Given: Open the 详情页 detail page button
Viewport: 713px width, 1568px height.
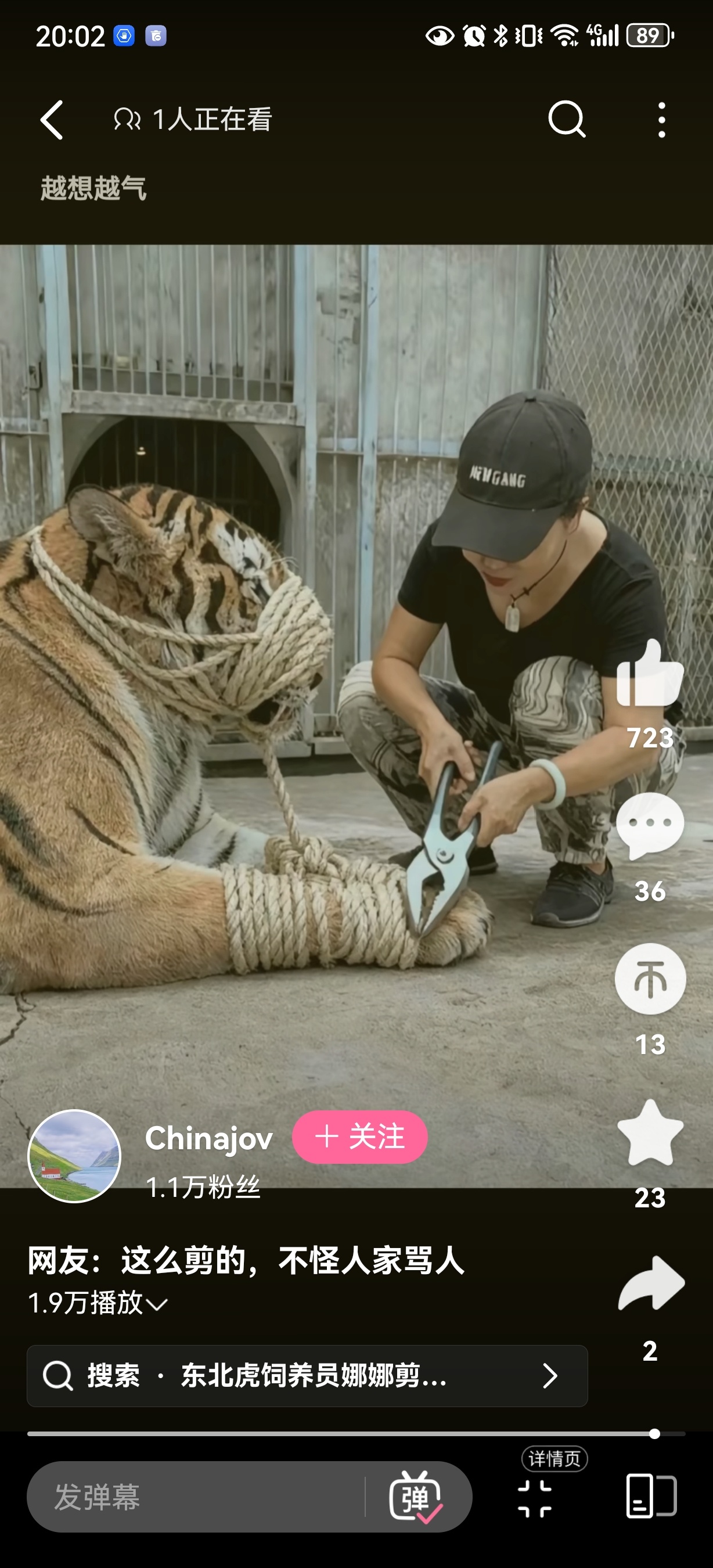Looking at the screenshot, I should (535, 1497).
